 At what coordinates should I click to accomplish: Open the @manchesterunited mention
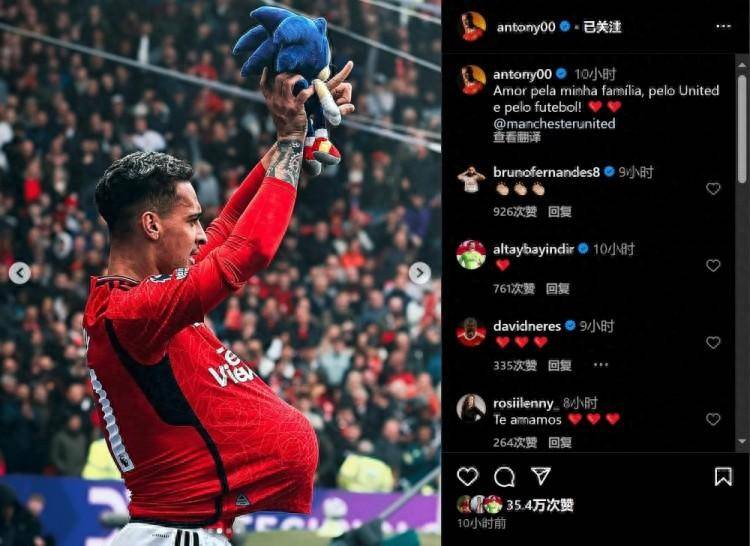pyautogui.click(x=554, y=124)
